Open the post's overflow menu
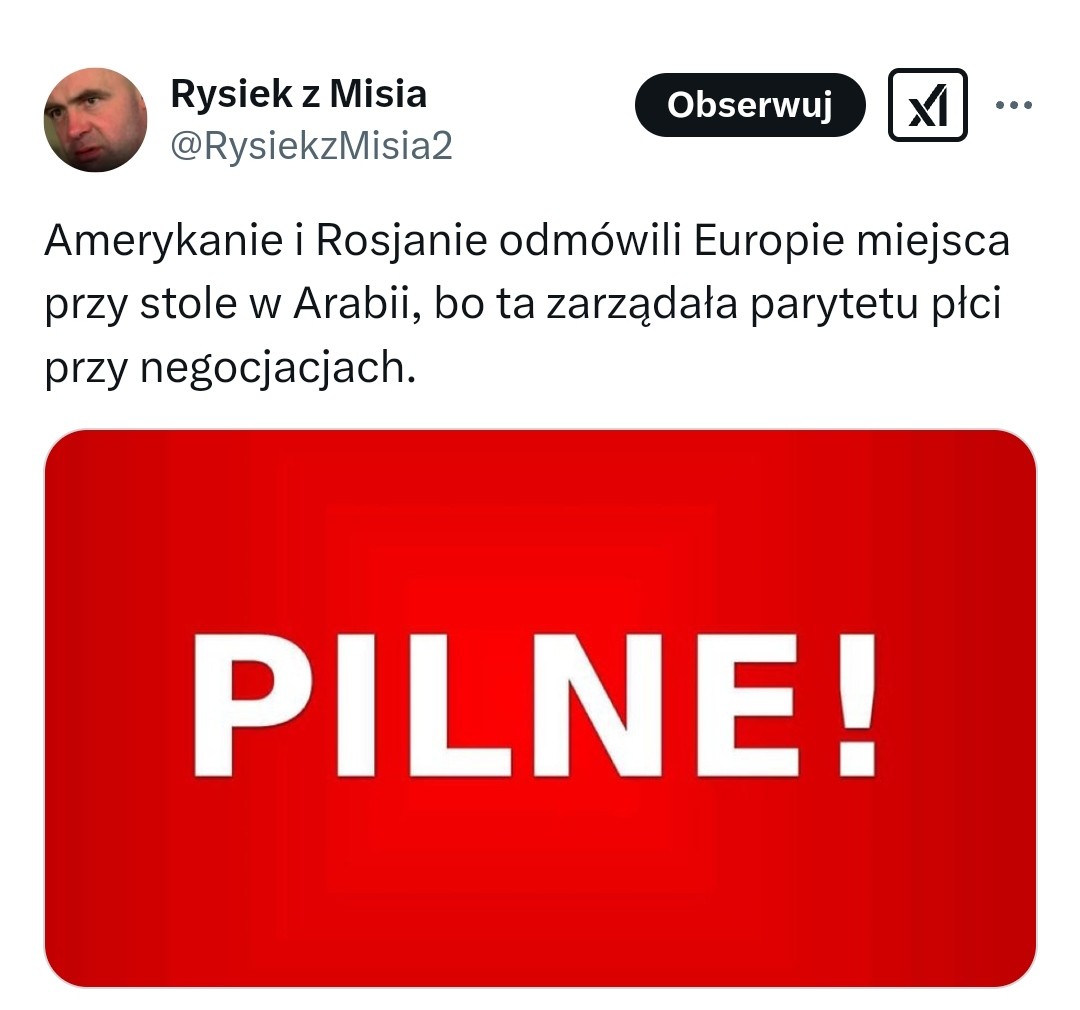This screenshot has height=1010, width=1080. click(x=1013, y=105)
